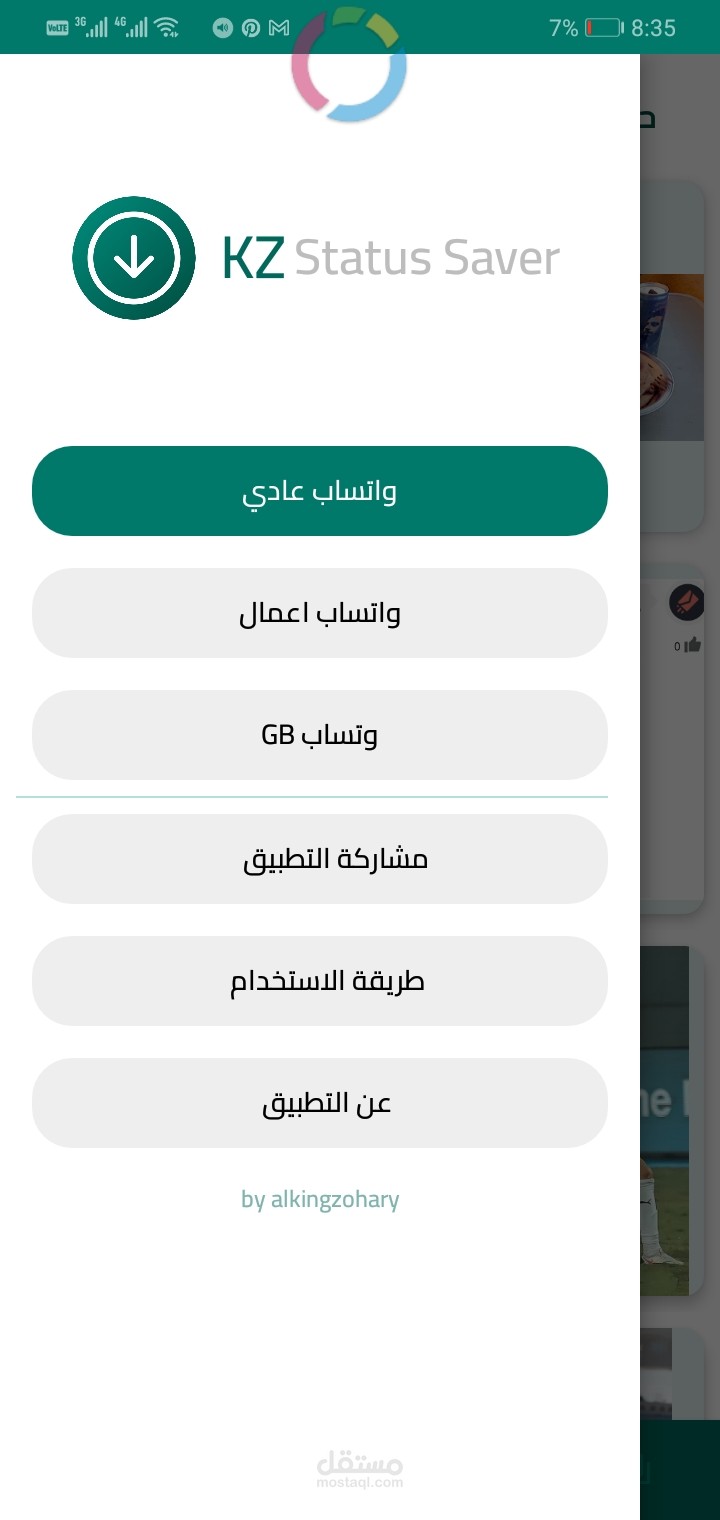Open the عن التطبيق about page
Screen dimensions: 720x1520
click(x=320, y=1103)
